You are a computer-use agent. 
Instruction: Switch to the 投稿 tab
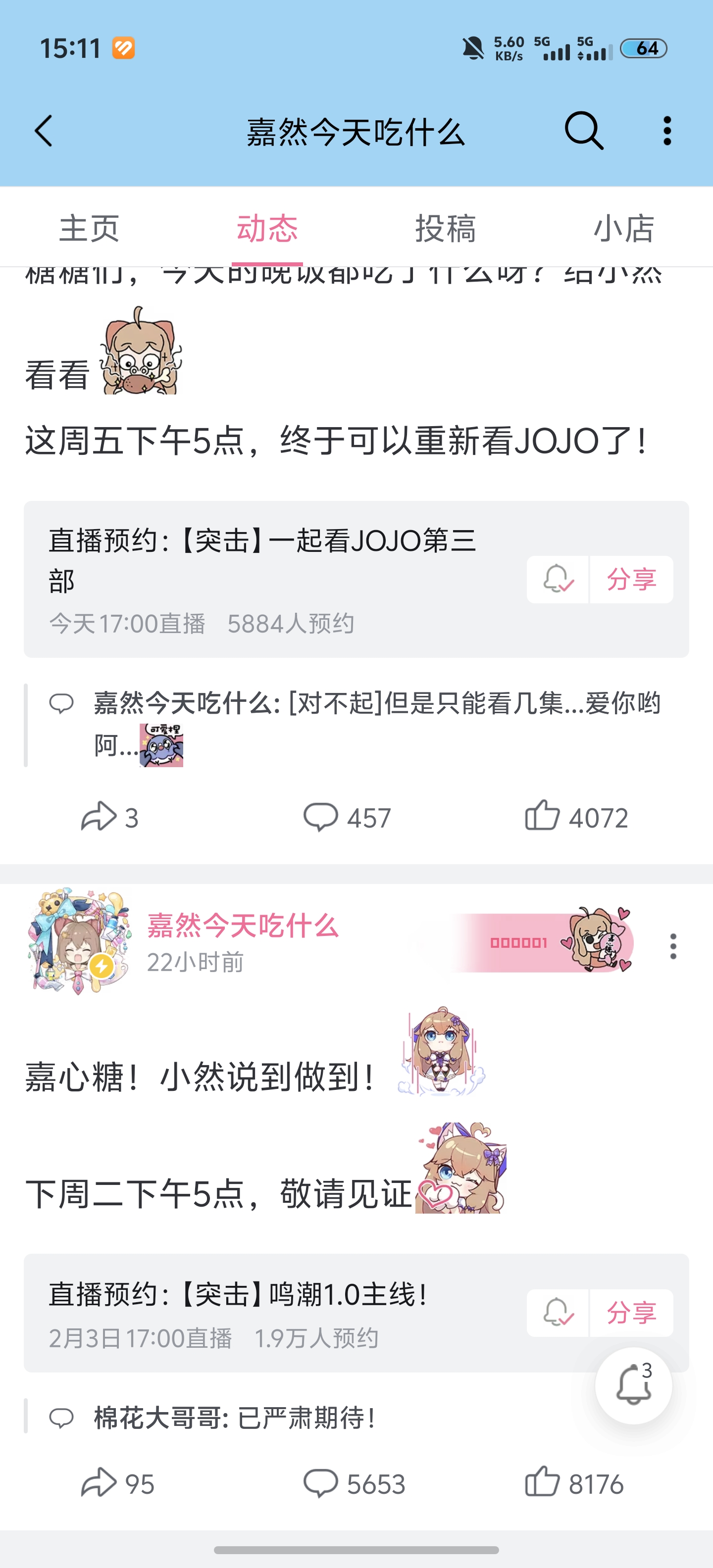tap(445, 228)
